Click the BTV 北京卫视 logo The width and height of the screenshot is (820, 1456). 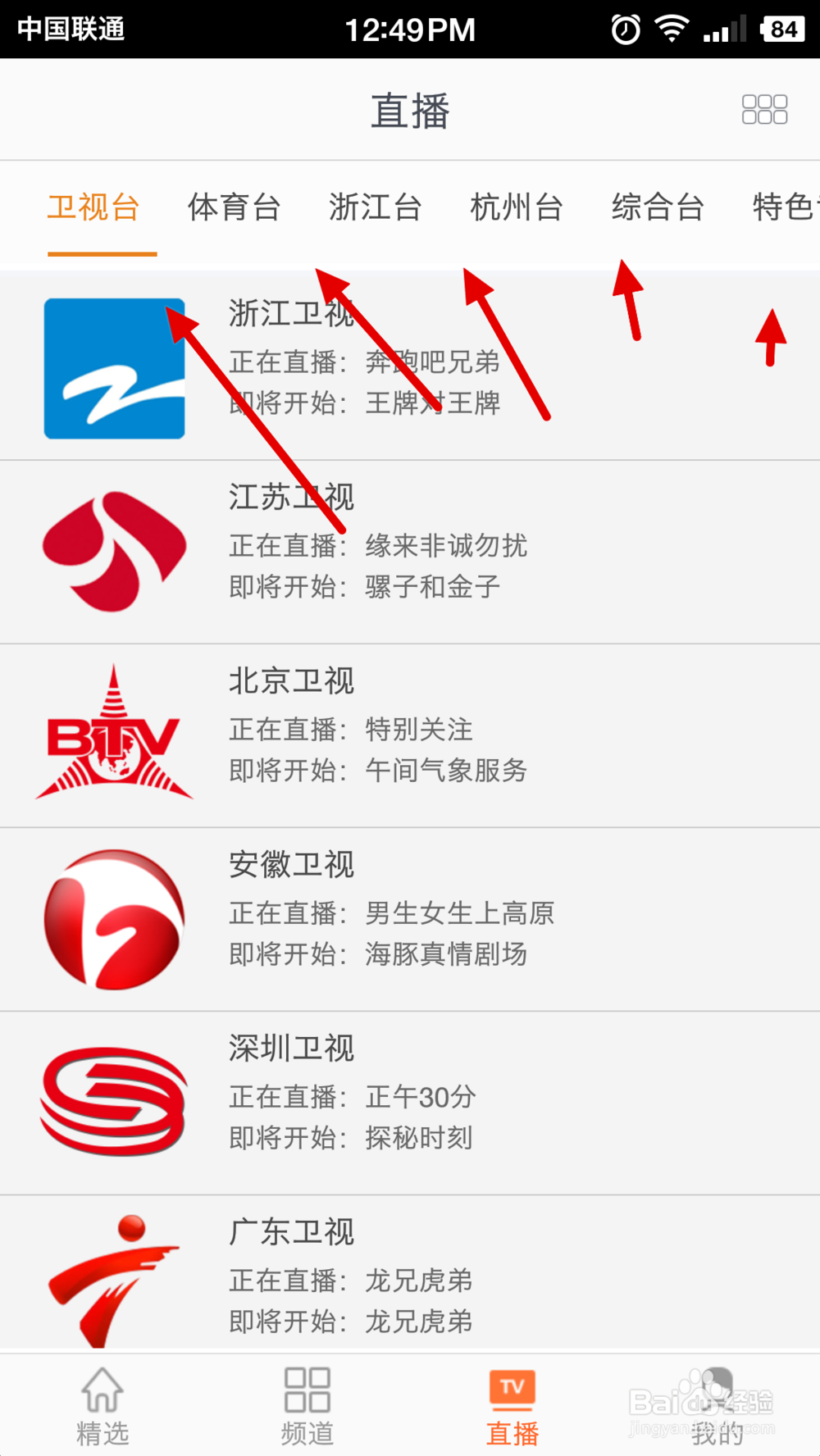pyautogui.click(x=114, y=735)
